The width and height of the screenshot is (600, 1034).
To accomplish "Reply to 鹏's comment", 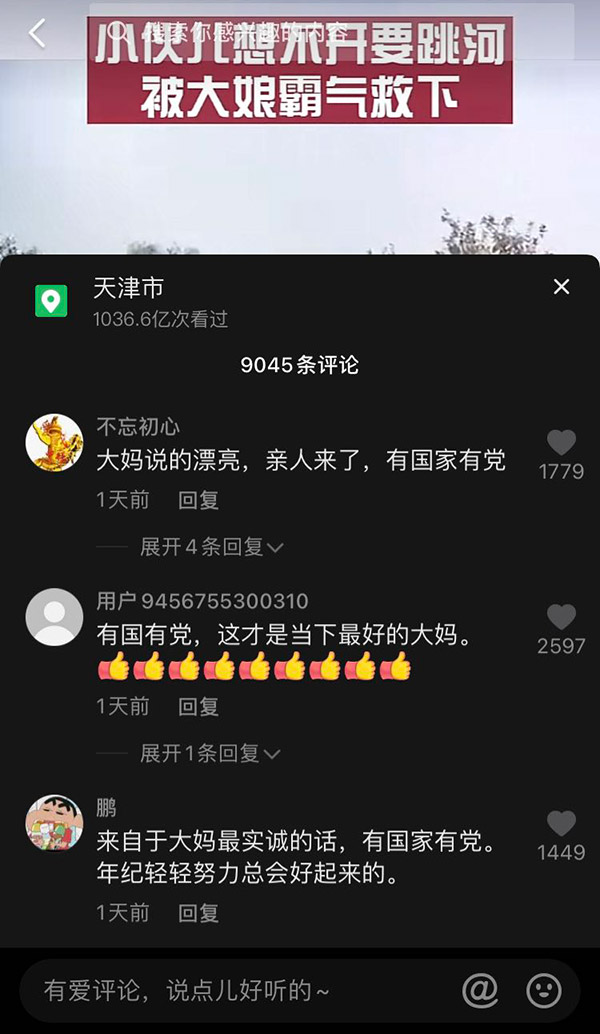I will (x=198, y=913).
